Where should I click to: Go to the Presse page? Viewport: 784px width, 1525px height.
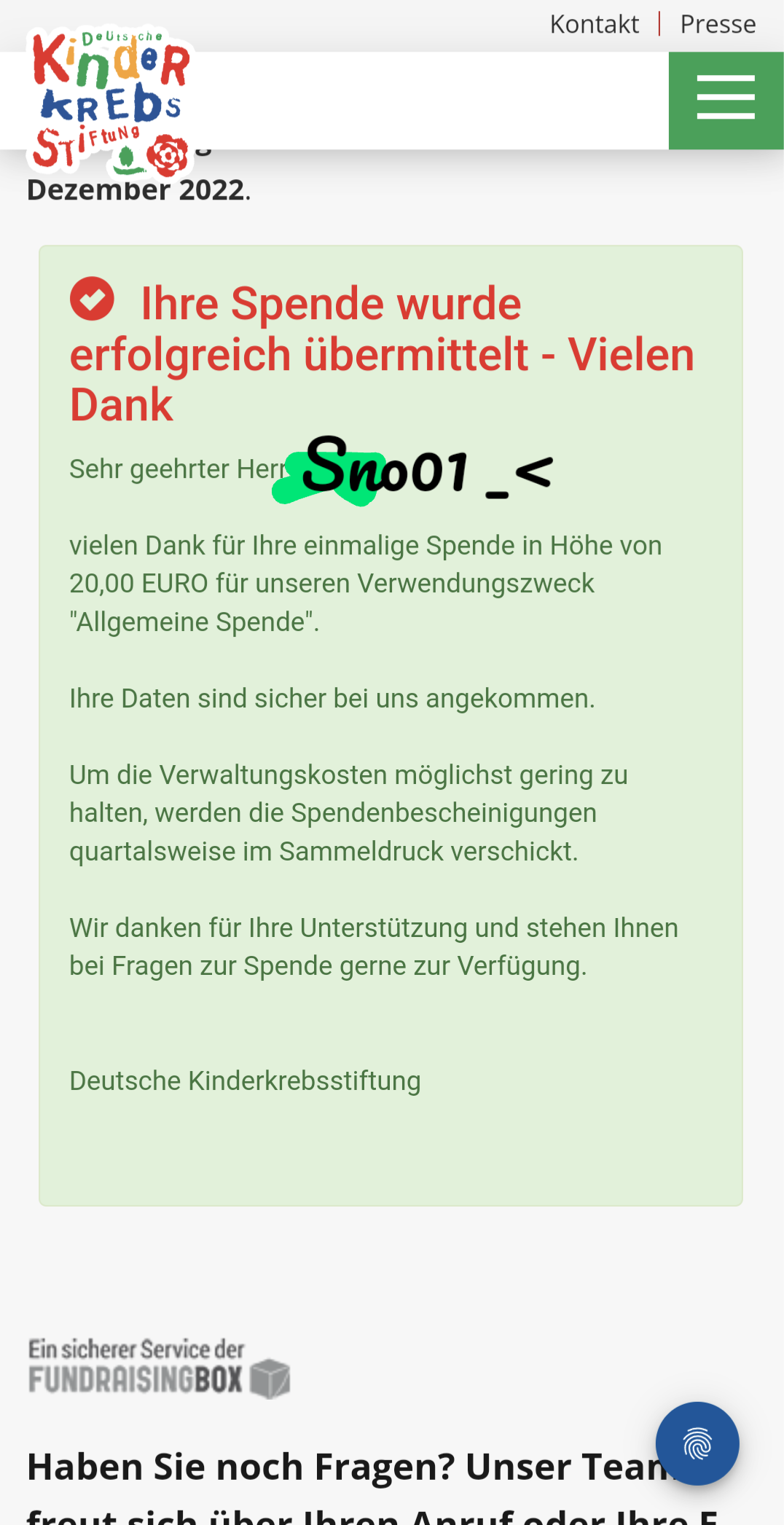click(x=717, y=24)
